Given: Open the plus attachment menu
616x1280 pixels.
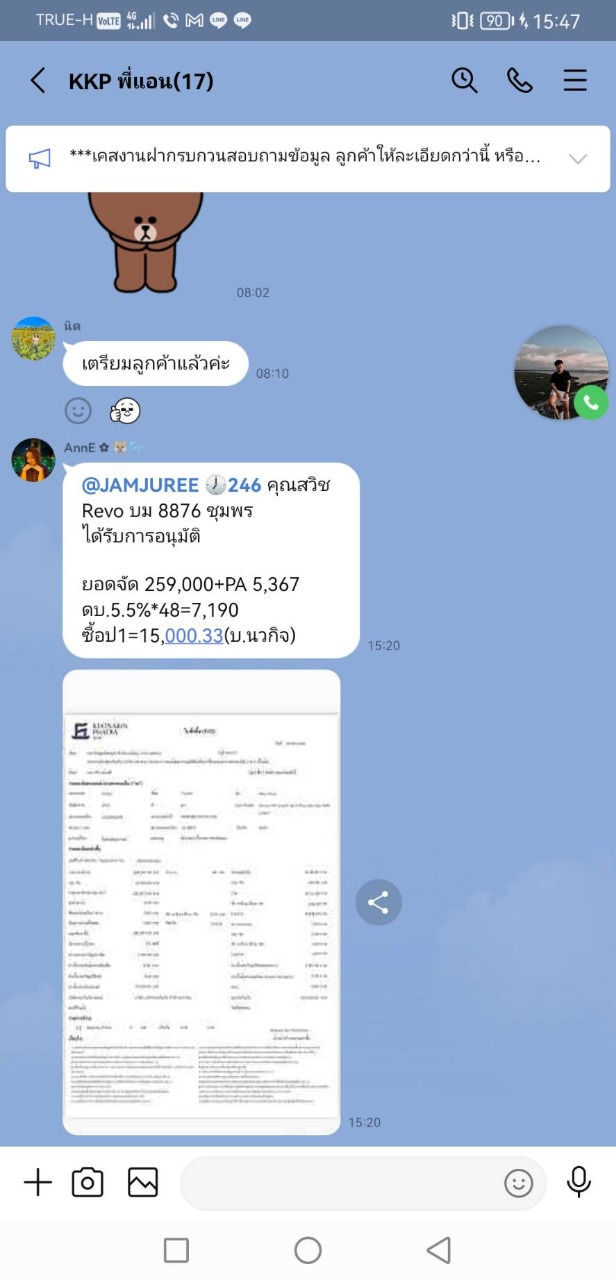Looking at the screenshot, I should pos(37,1183).
